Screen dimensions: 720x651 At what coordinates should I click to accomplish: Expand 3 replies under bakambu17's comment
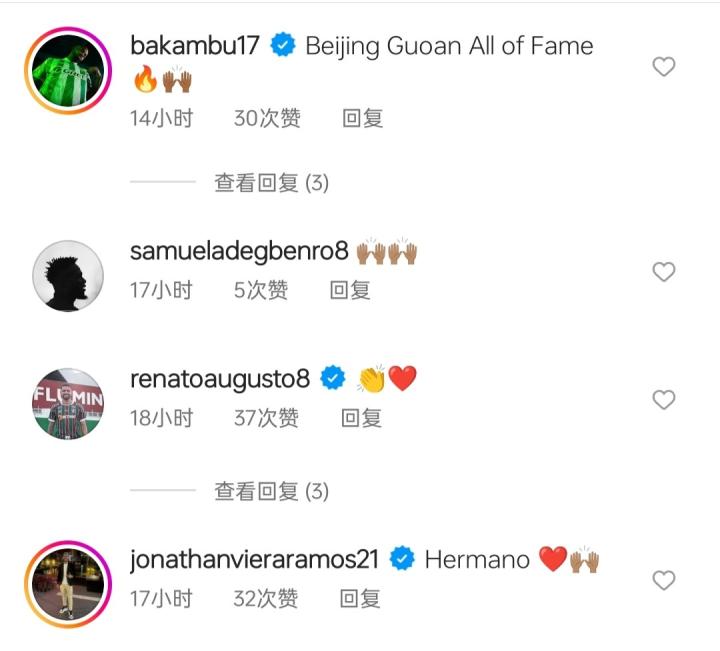[x=271, y=183]
